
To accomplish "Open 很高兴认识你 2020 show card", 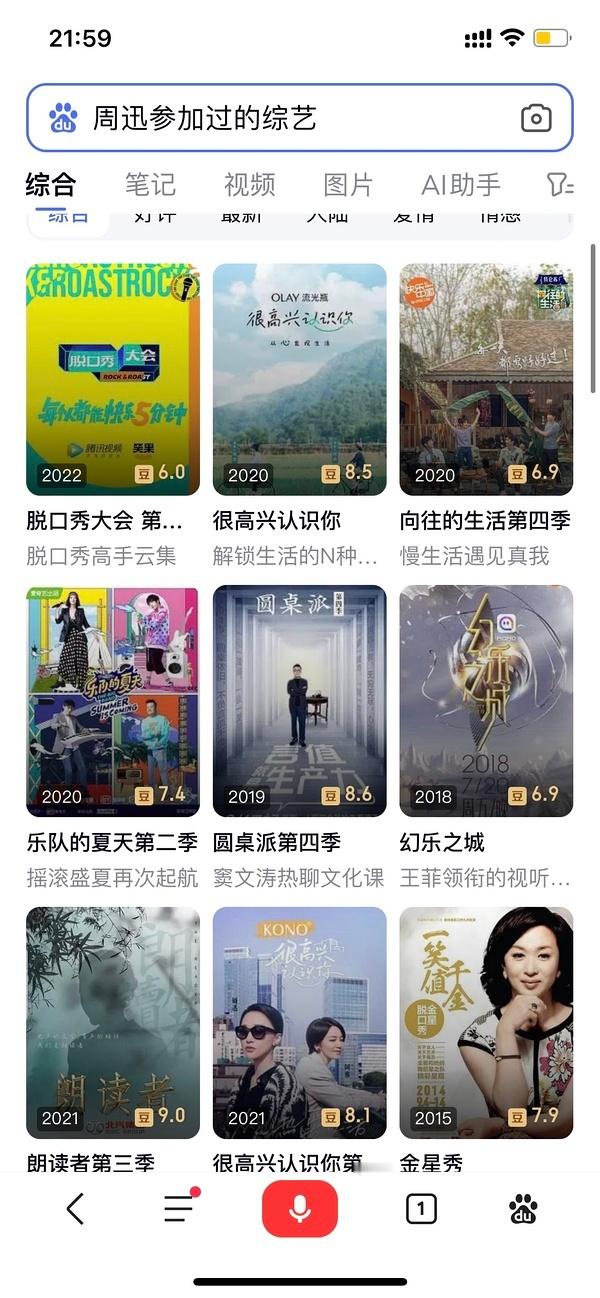I will click(x=299, y=380).
